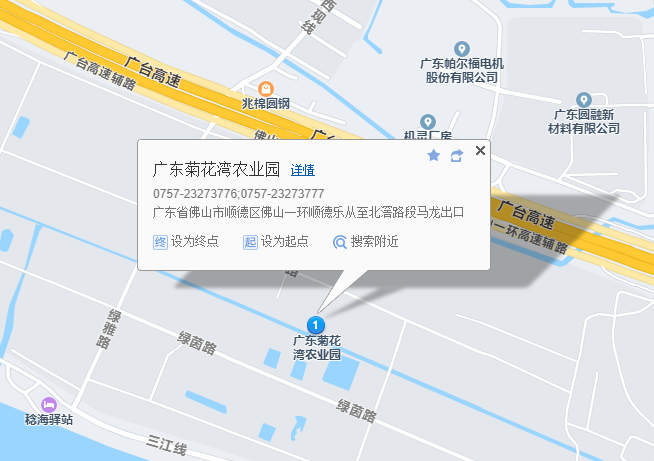This screenshot has width=654, height=461.
Task: Open the 兆棉圆钢 map marker
Action: pos(266,89)
